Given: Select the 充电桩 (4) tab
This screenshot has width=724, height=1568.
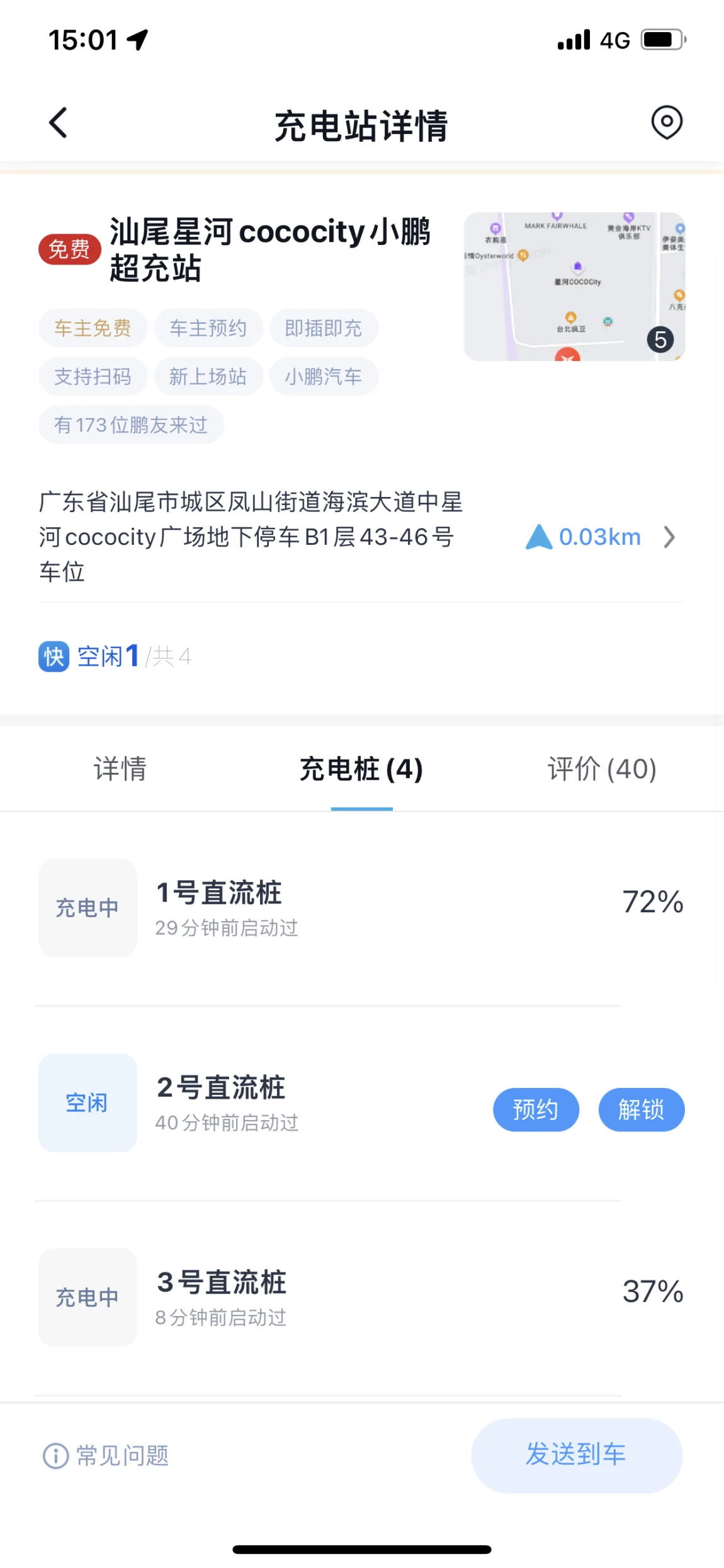Looking at the screenshot, I should click(361, 769).
